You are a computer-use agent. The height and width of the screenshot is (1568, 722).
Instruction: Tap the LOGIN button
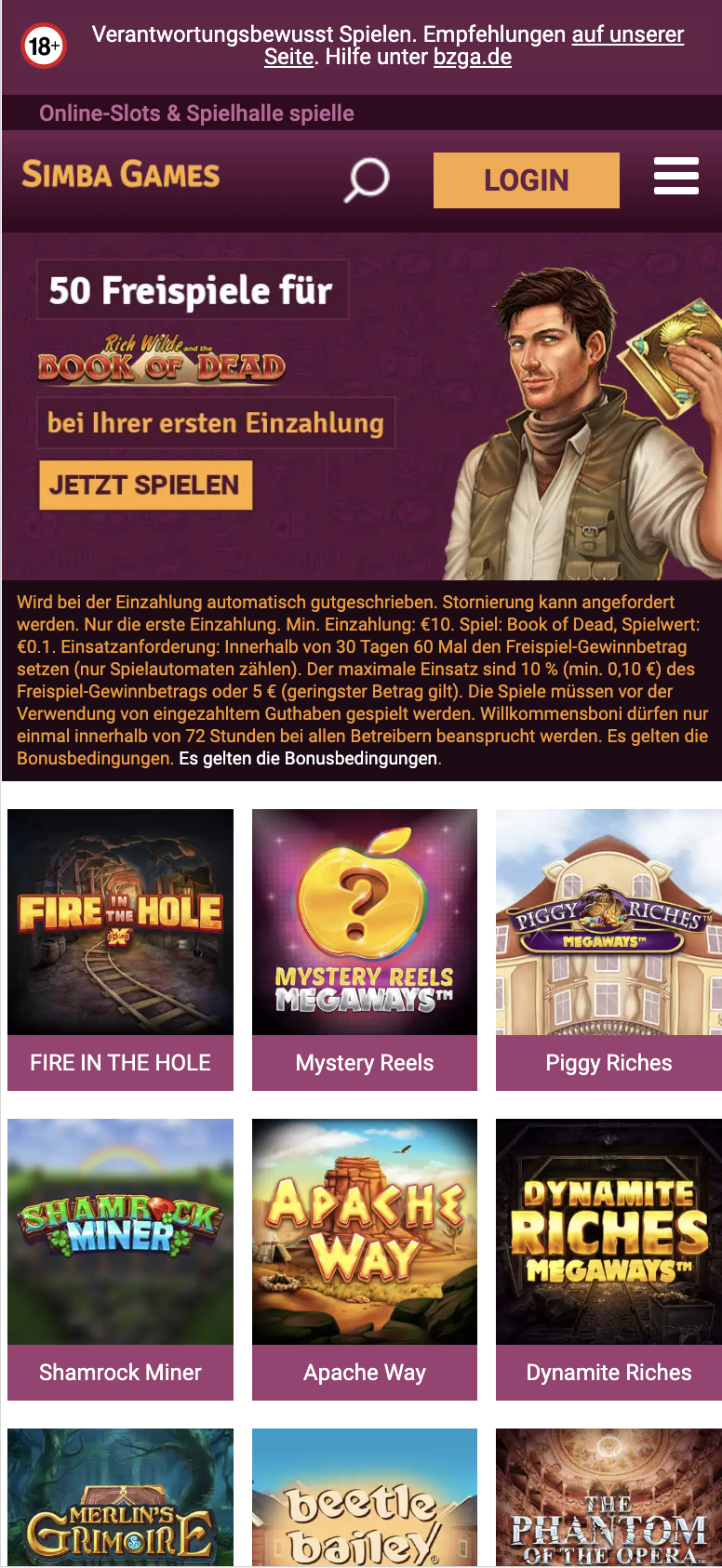(x=526, y=180)
